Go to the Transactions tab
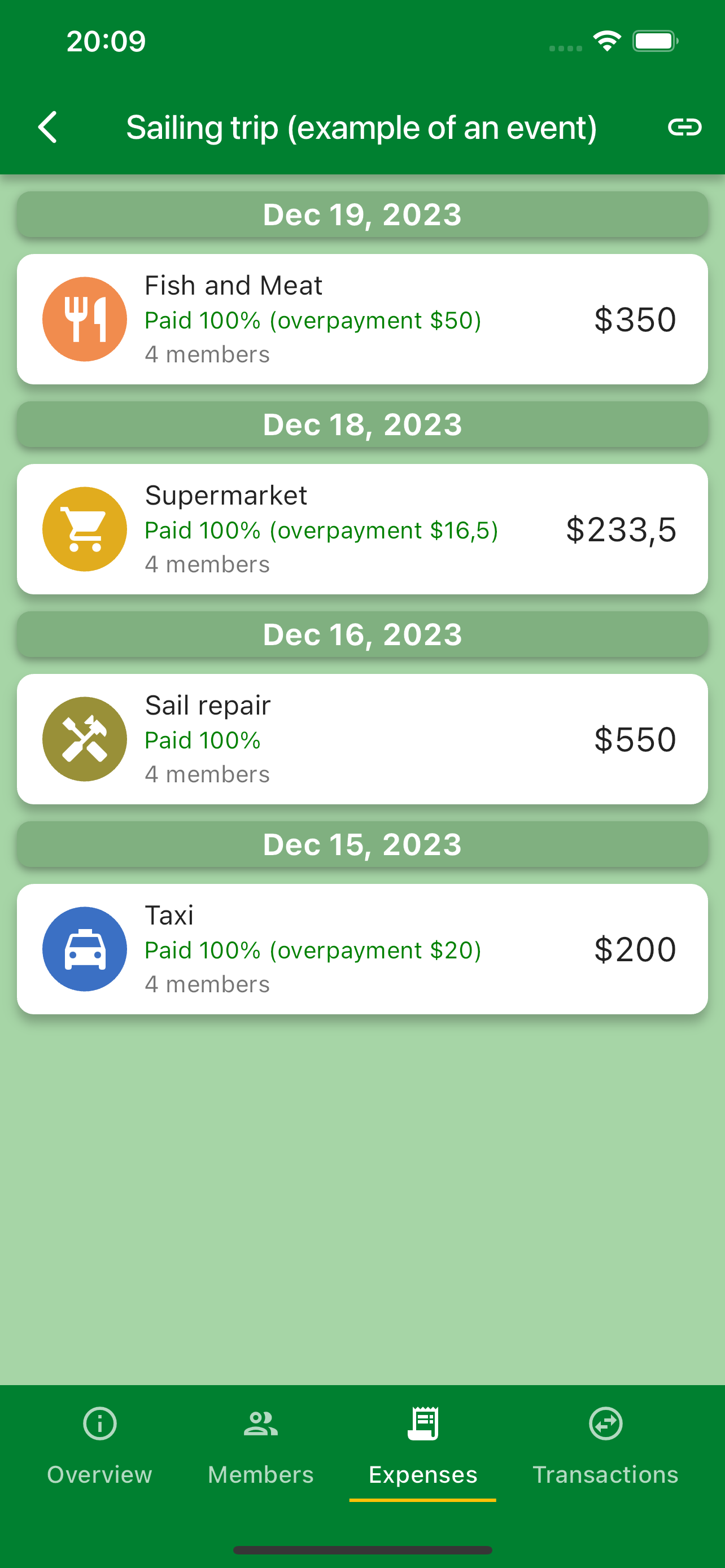725x1568 pixels. tap(605, 1446)
